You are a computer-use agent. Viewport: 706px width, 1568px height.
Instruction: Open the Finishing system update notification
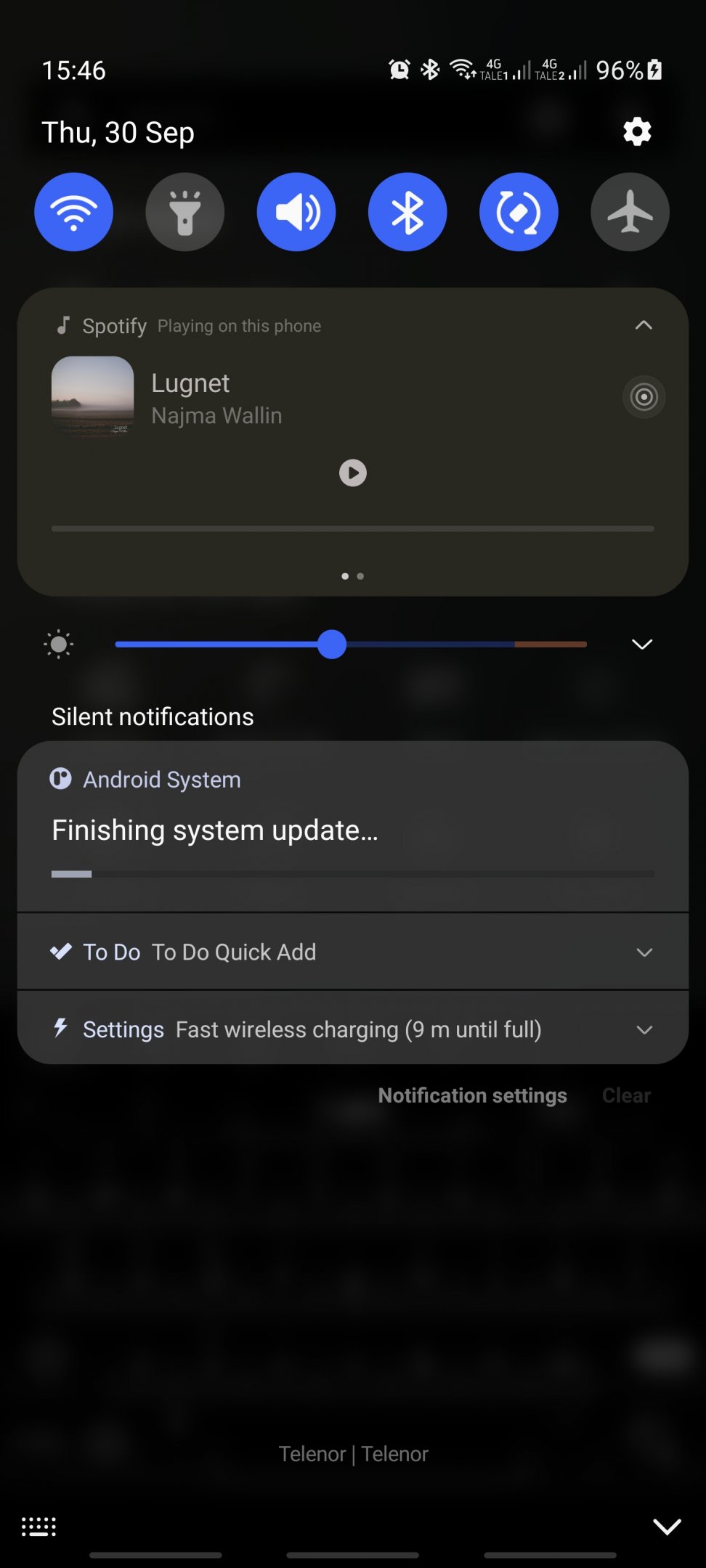click(353, 826)
